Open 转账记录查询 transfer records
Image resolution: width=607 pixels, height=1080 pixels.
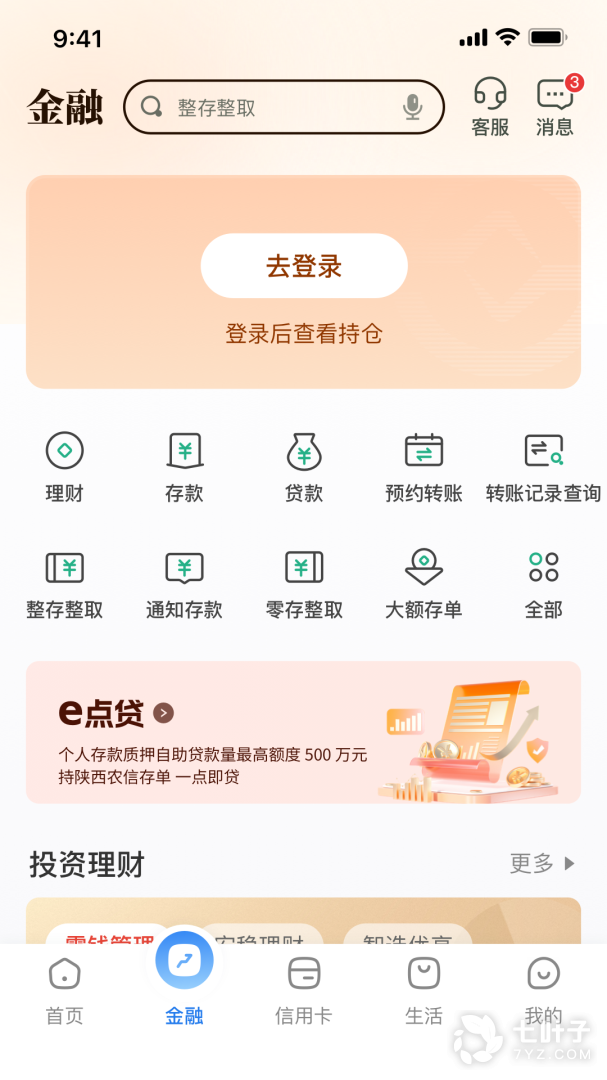(543, 466)
